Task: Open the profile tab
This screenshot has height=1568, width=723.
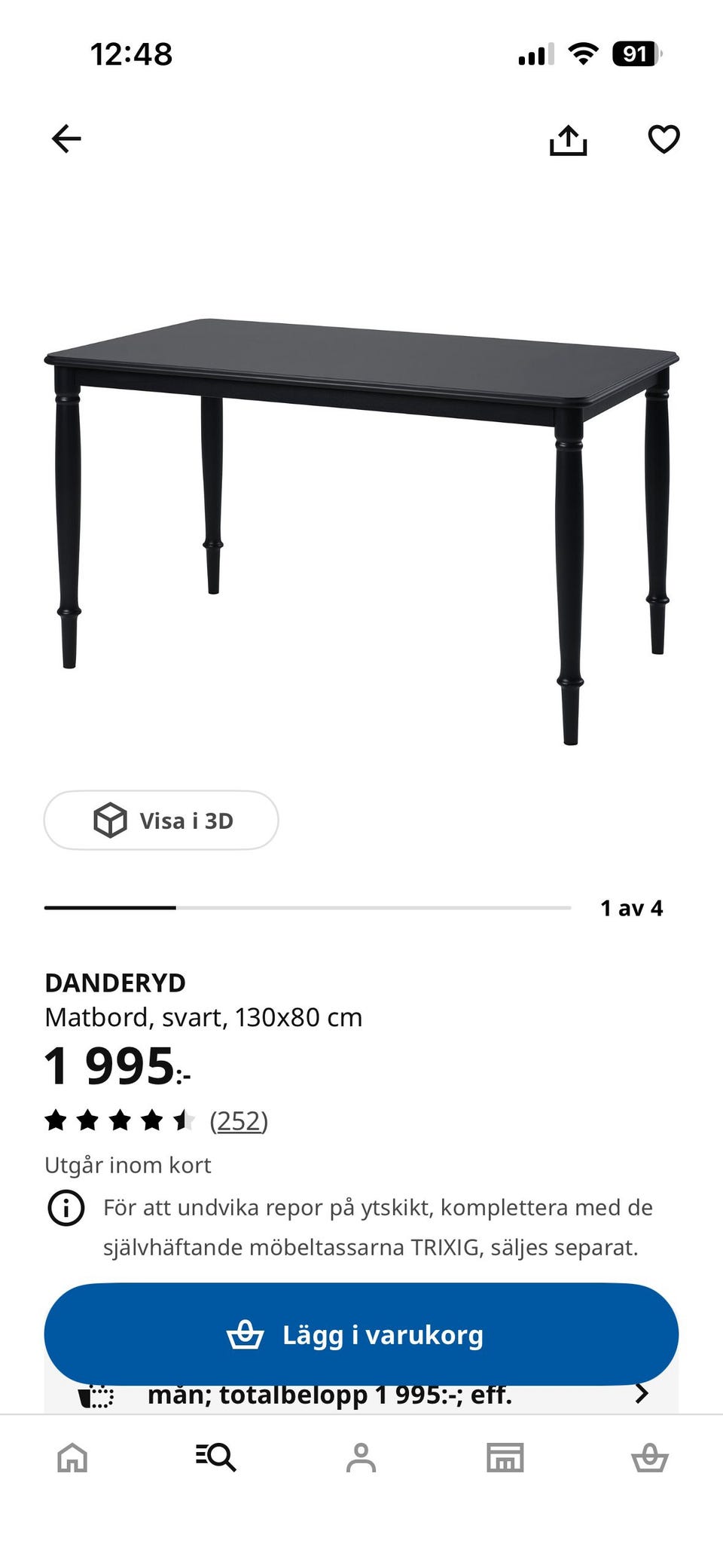Action: 361,1457
